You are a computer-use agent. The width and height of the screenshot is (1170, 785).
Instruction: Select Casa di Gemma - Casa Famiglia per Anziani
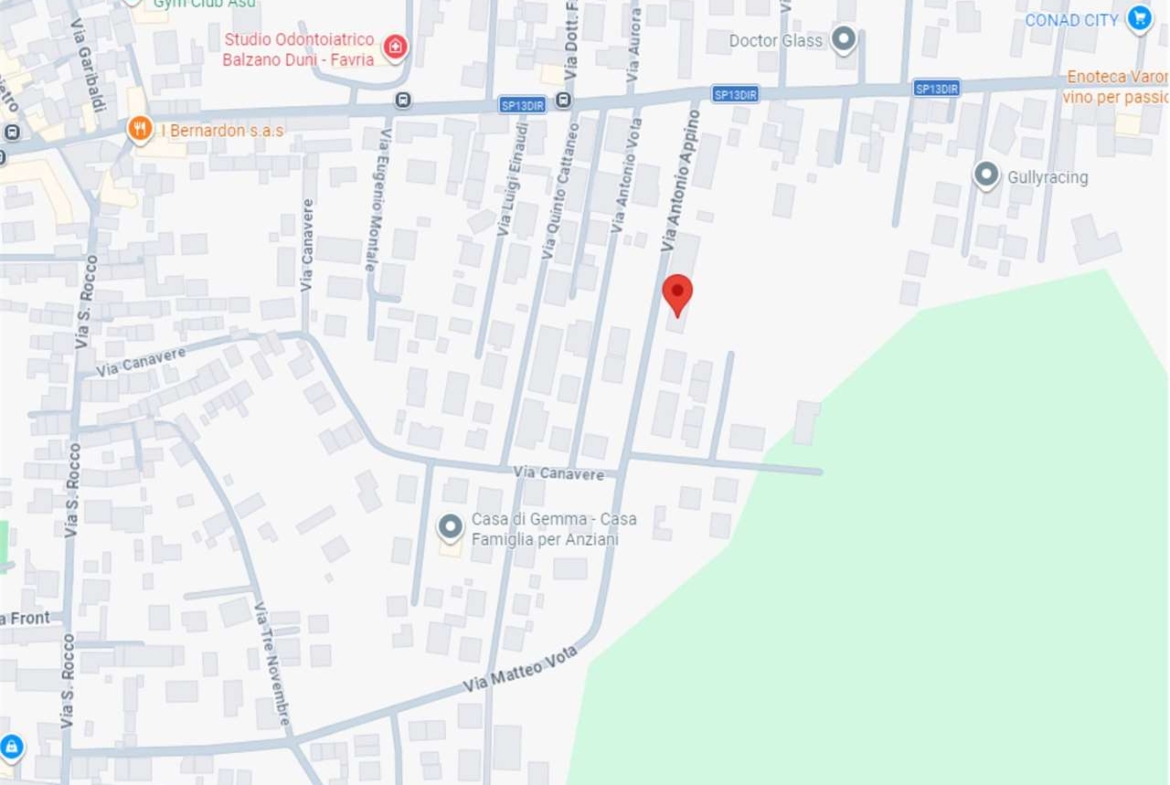[451, 527]
